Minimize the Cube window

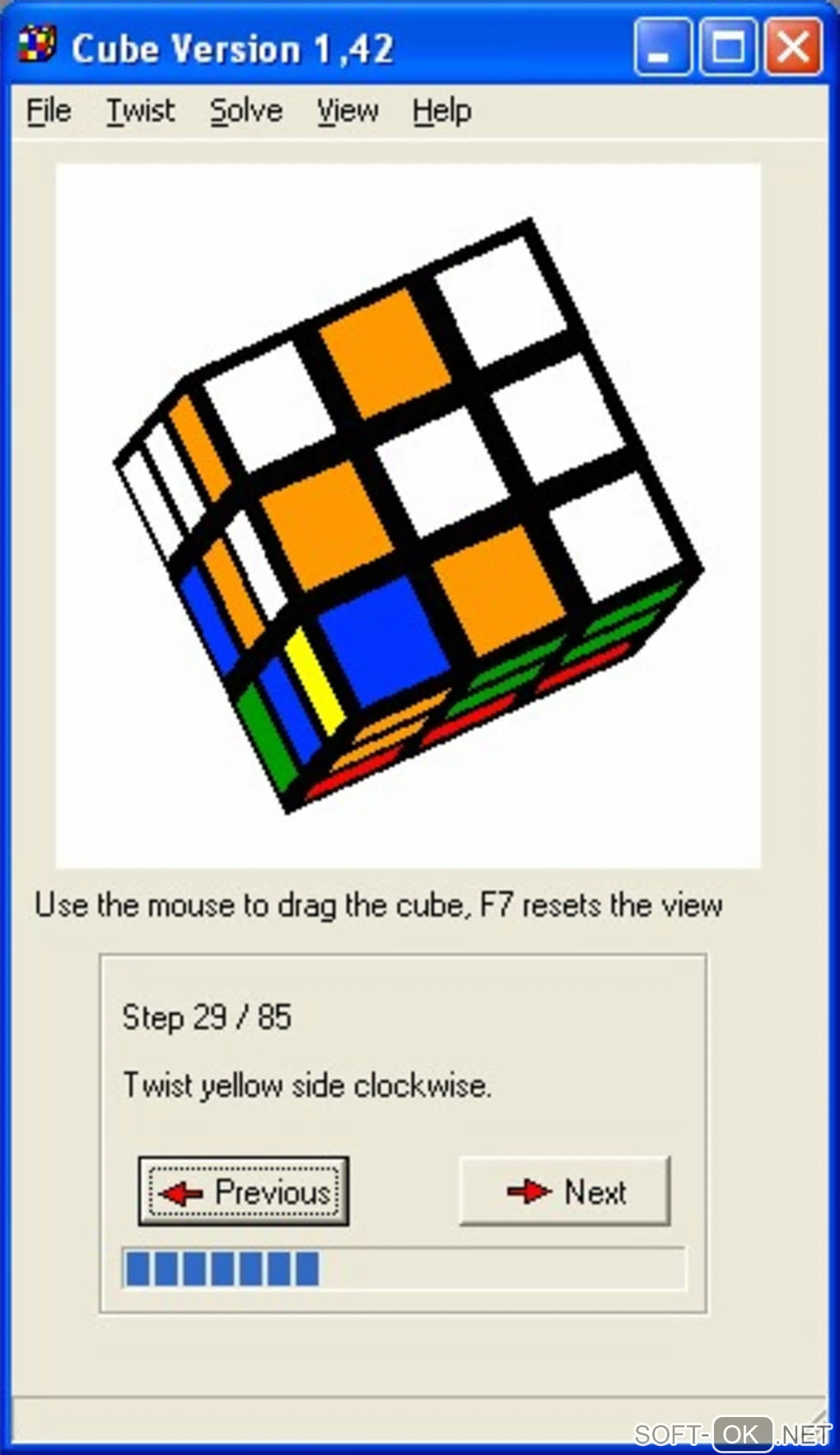[662, 48]
